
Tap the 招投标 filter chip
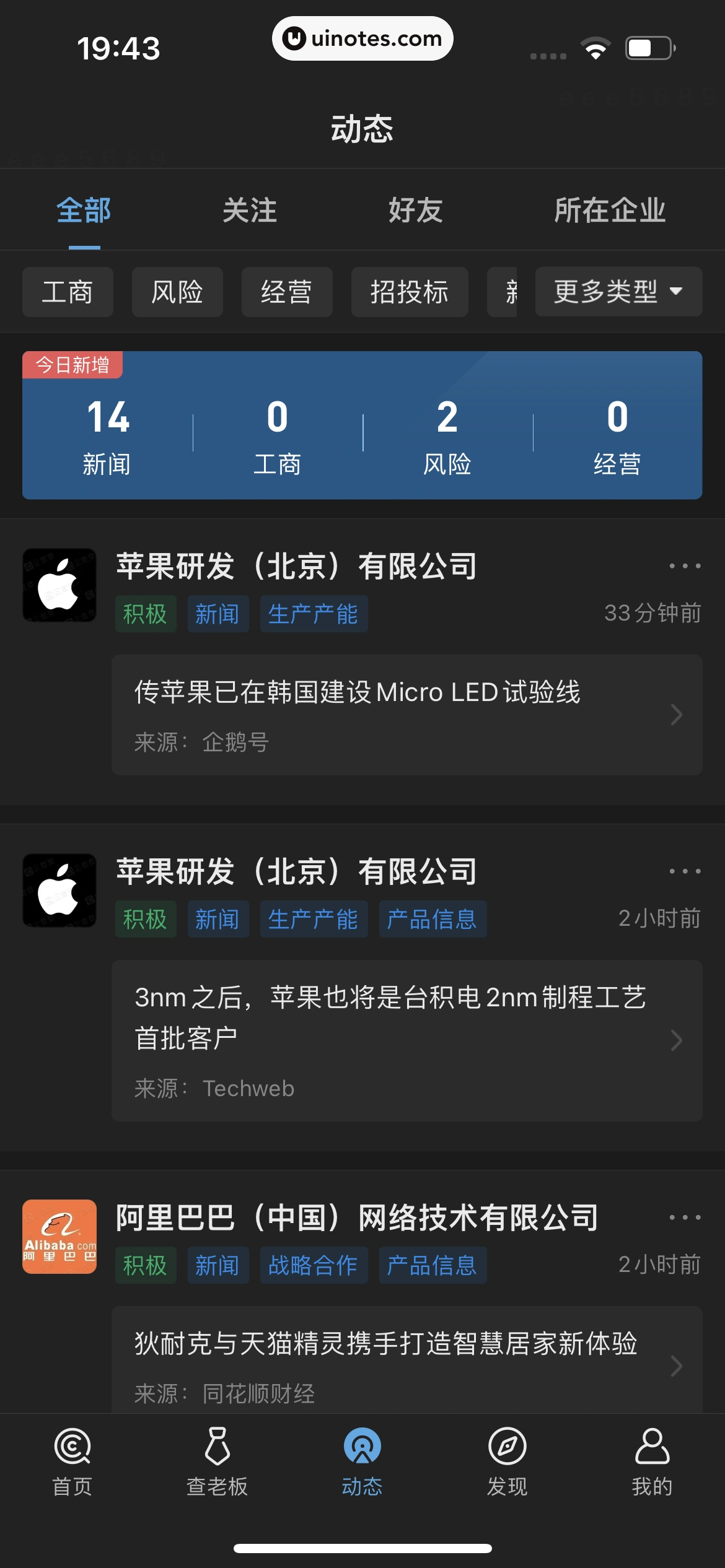click(x=409, y=292)
